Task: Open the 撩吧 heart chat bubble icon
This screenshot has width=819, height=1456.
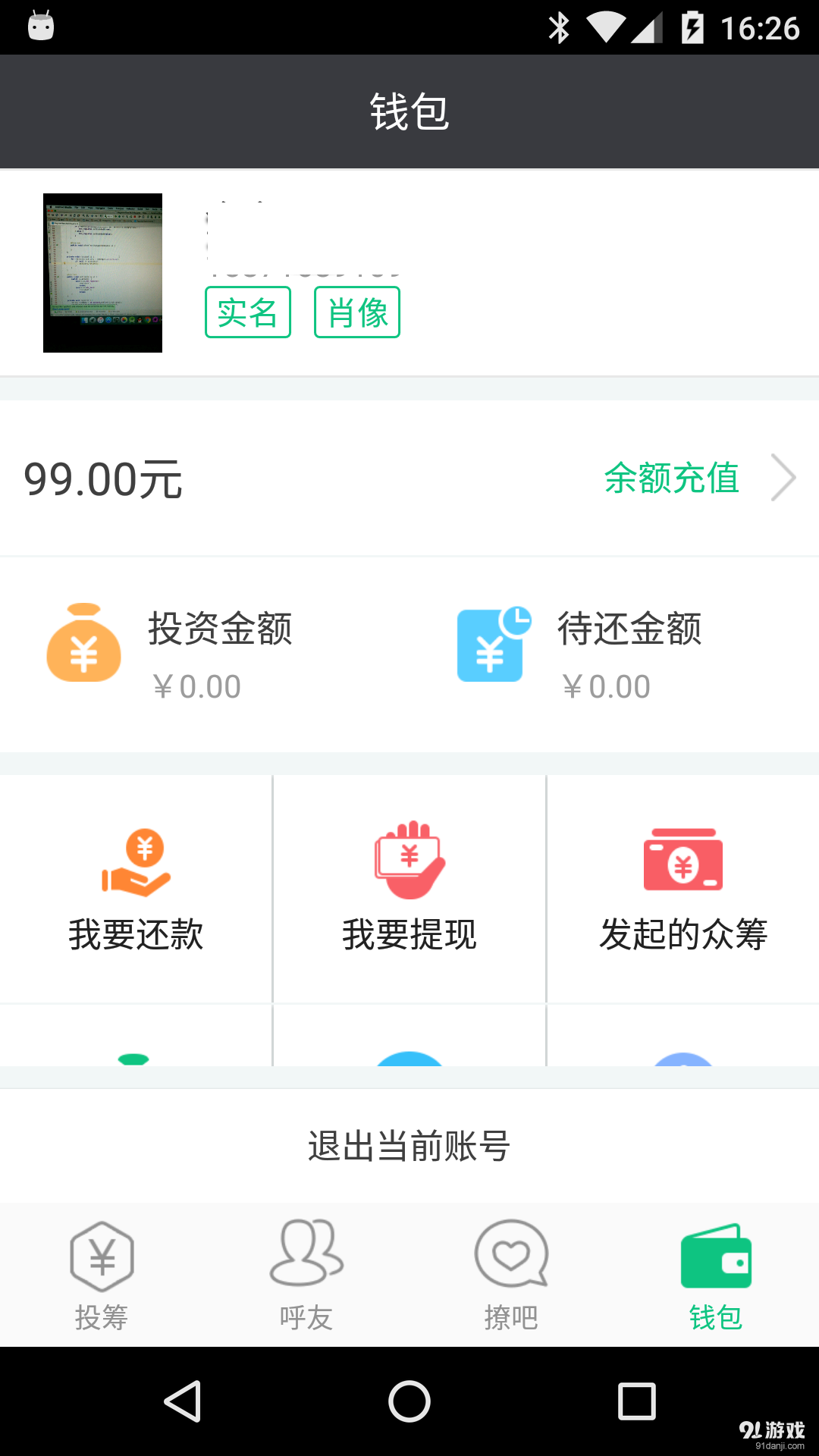Action: tap(510, 1254)
